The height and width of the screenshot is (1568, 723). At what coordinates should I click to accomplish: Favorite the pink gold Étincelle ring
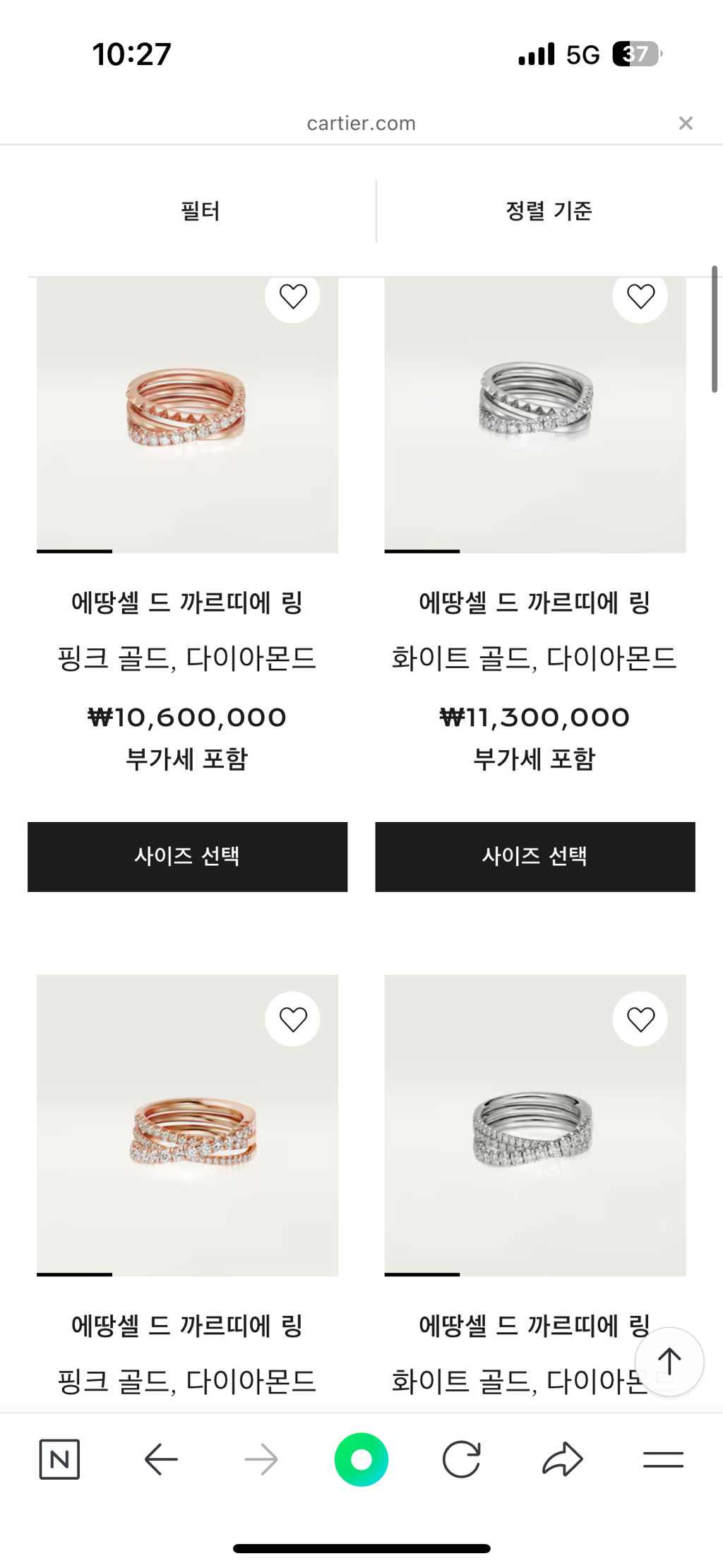pyautogui.click(x=292, y=296)
